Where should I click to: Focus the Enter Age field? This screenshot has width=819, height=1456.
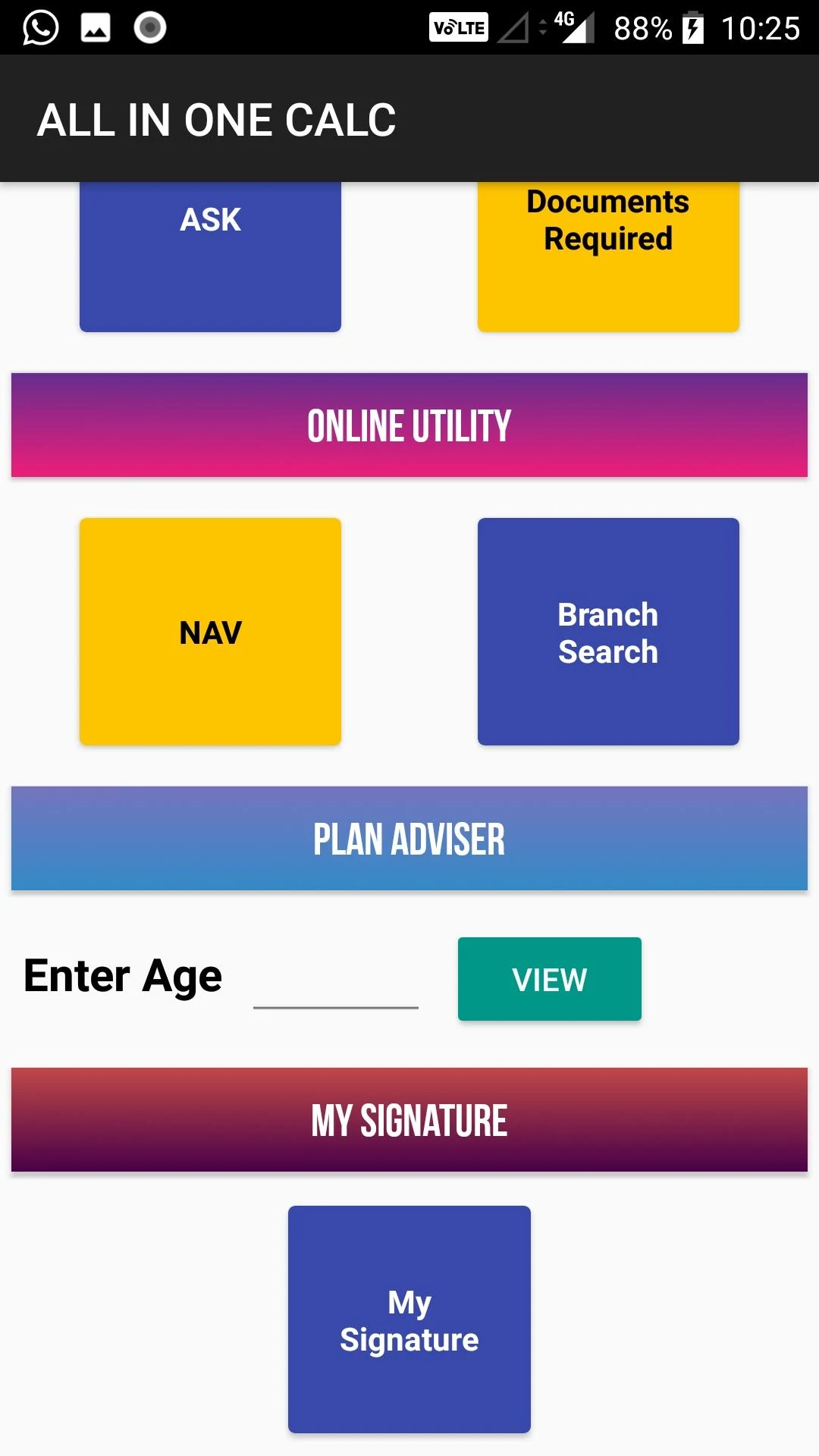[x=336, y=980]
